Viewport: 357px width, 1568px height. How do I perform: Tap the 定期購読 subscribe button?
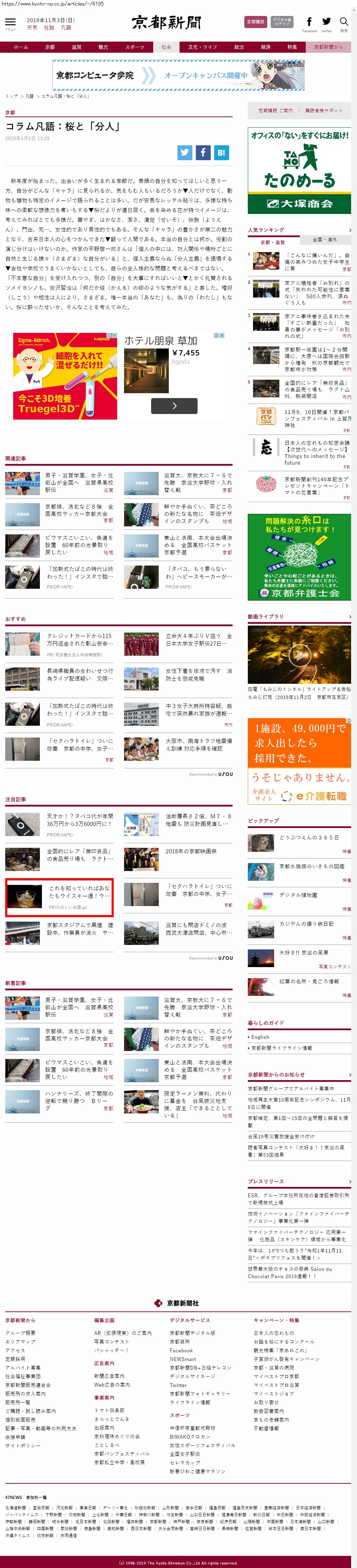(255, 22)
